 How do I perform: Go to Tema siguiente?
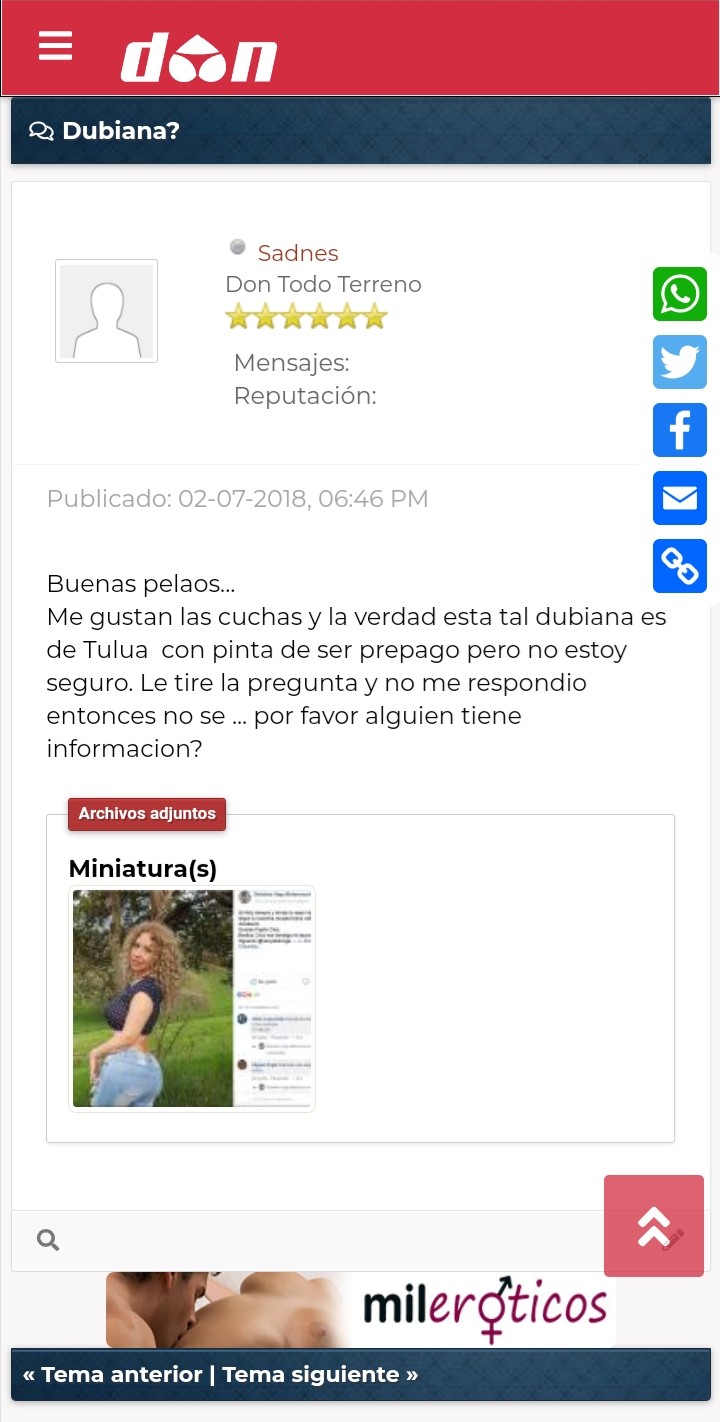(x=320, y=1374)
